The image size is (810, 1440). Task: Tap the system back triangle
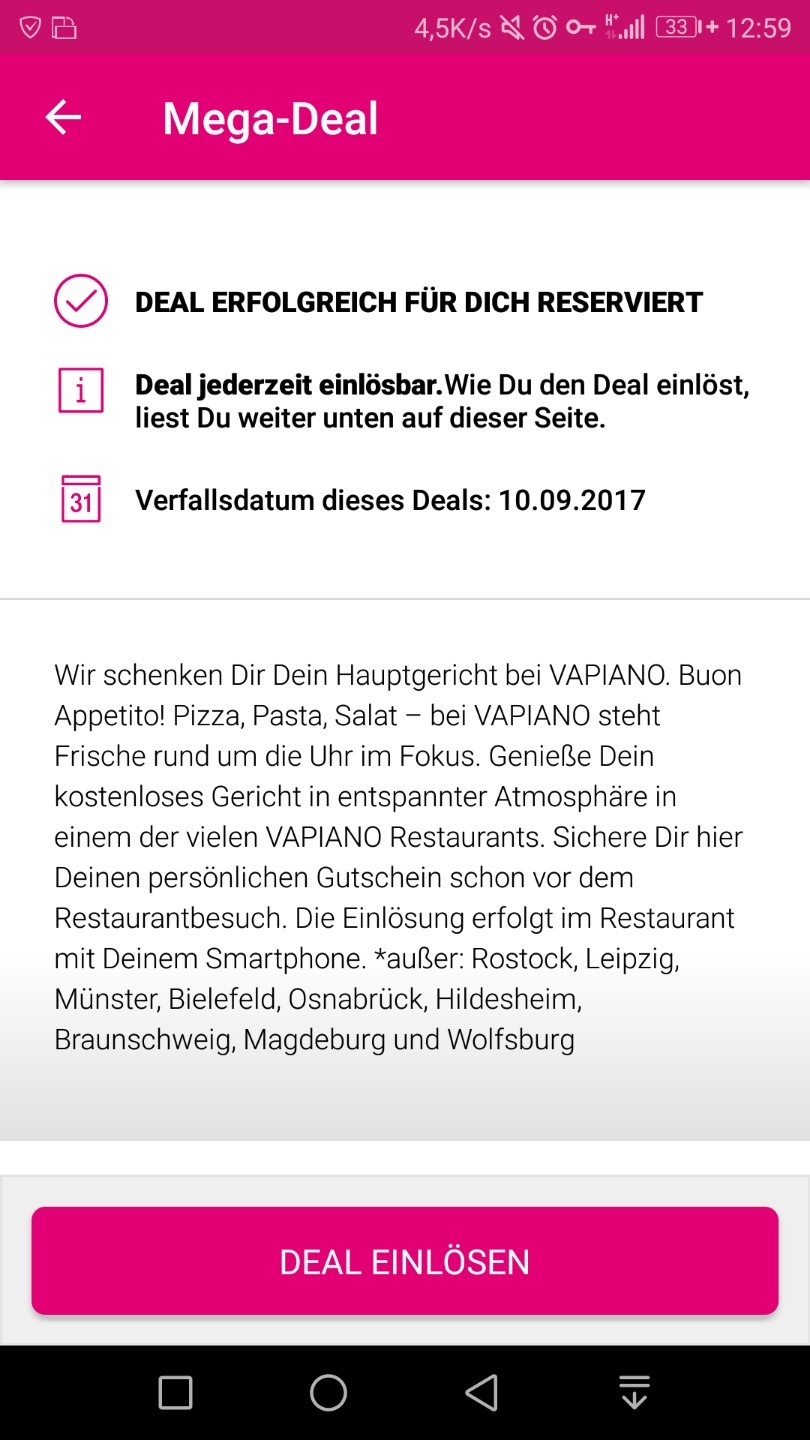tap(481, 1392)
